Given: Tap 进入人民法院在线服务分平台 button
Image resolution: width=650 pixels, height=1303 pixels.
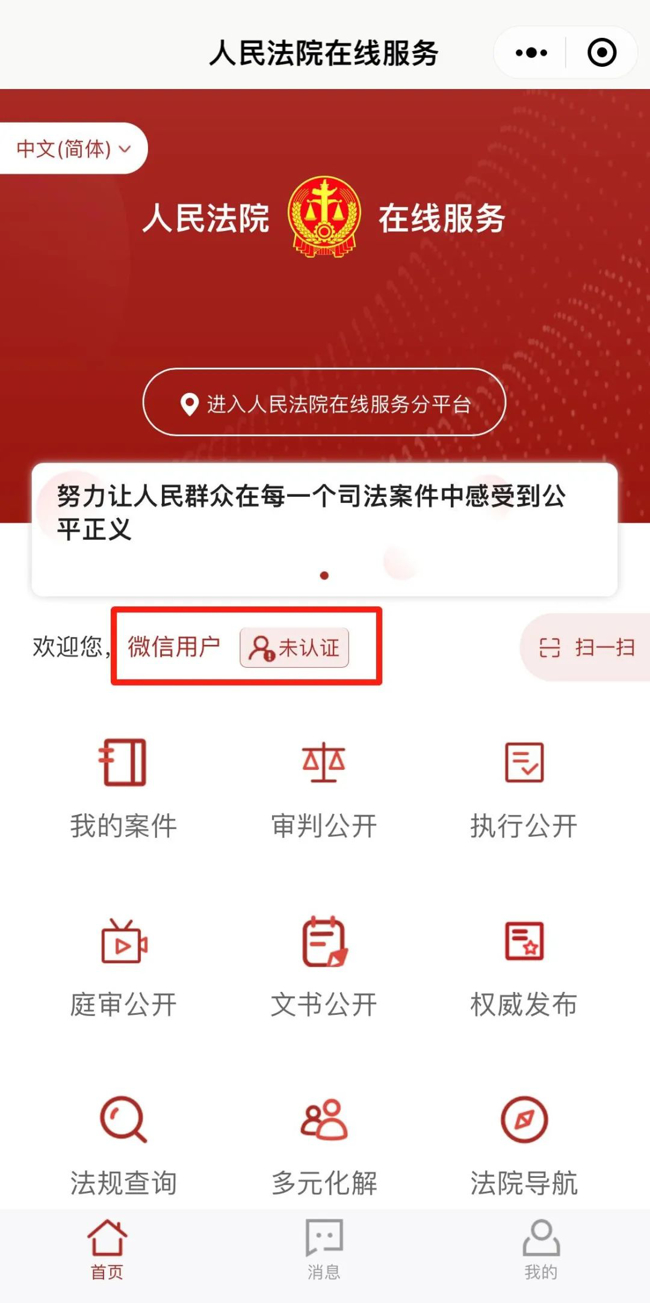Looking at the screenshot, I should 324,404.
